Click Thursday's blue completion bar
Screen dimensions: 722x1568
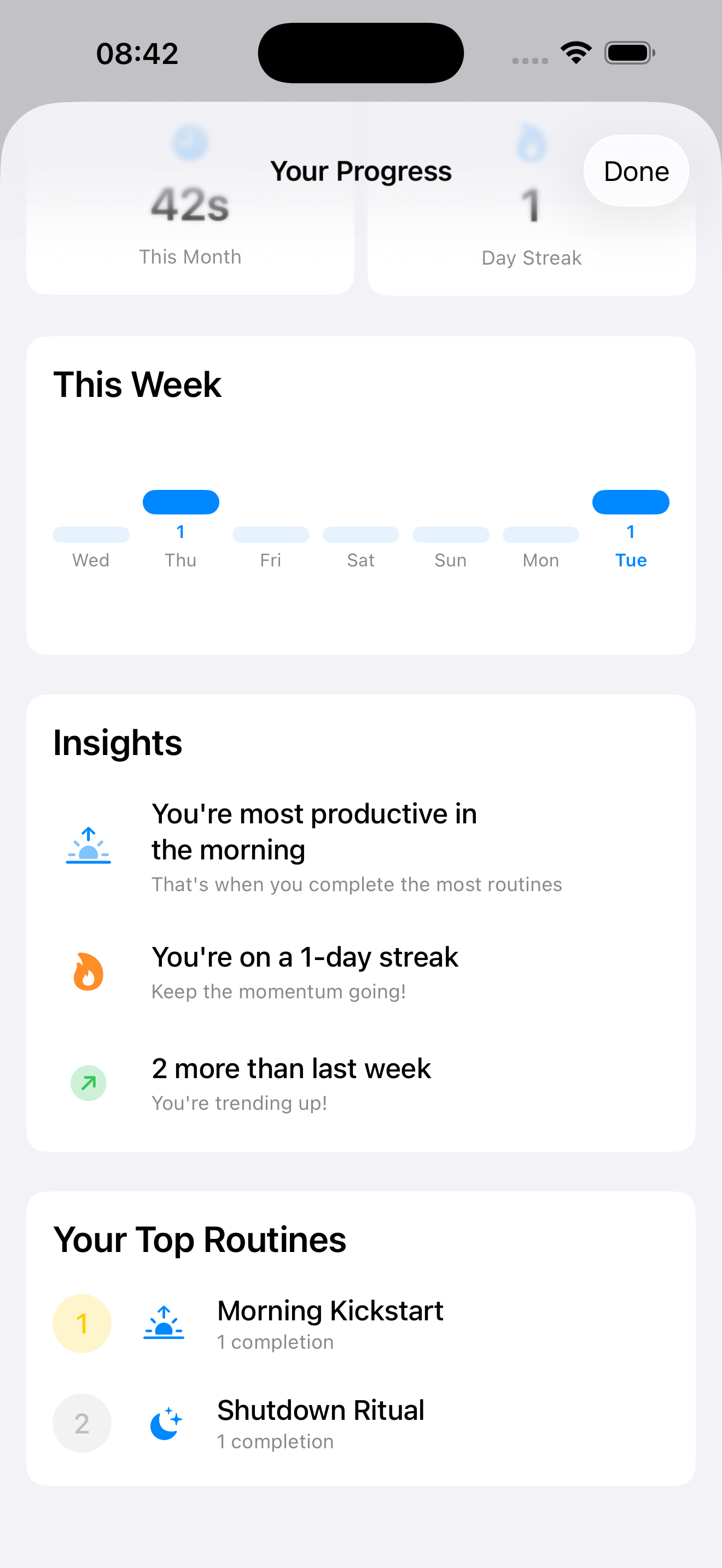pyautogui.click(x=180, y=501)
